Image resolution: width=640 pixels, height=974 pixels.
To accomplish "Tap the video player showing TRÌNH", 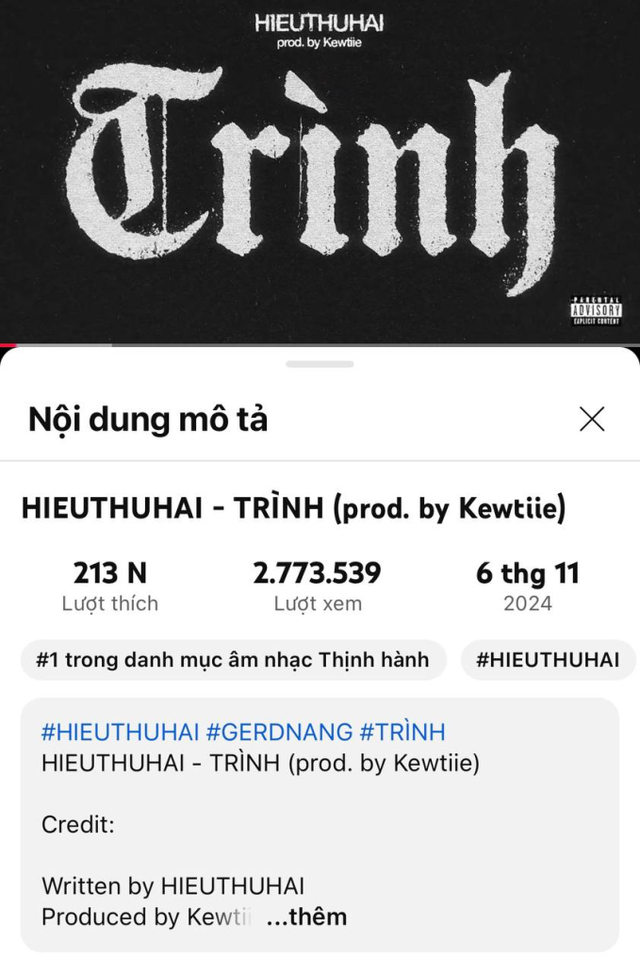I will point(320,170).
